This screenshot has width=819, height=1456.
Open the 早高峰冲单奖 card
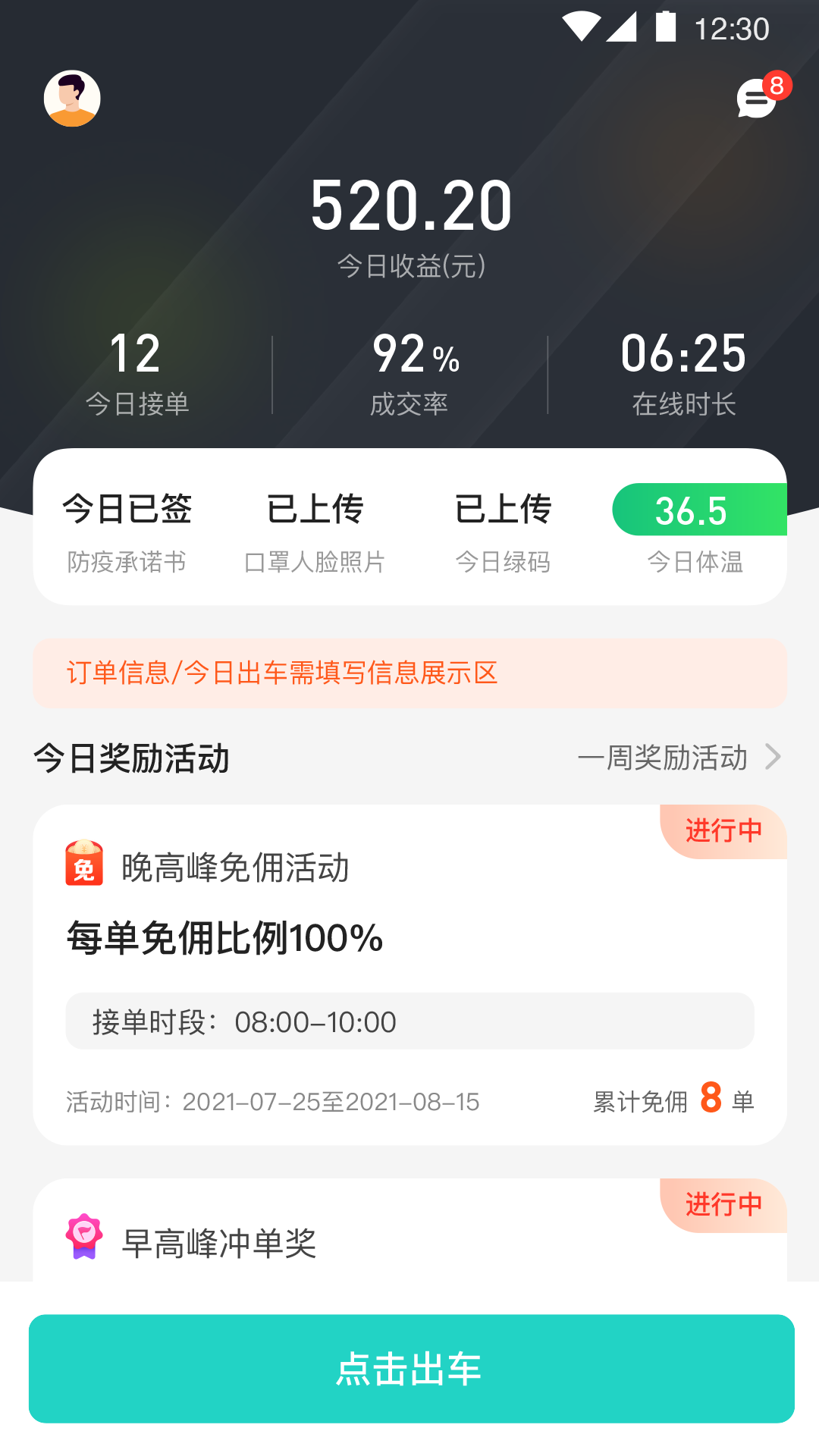[x=409, y=1236]
